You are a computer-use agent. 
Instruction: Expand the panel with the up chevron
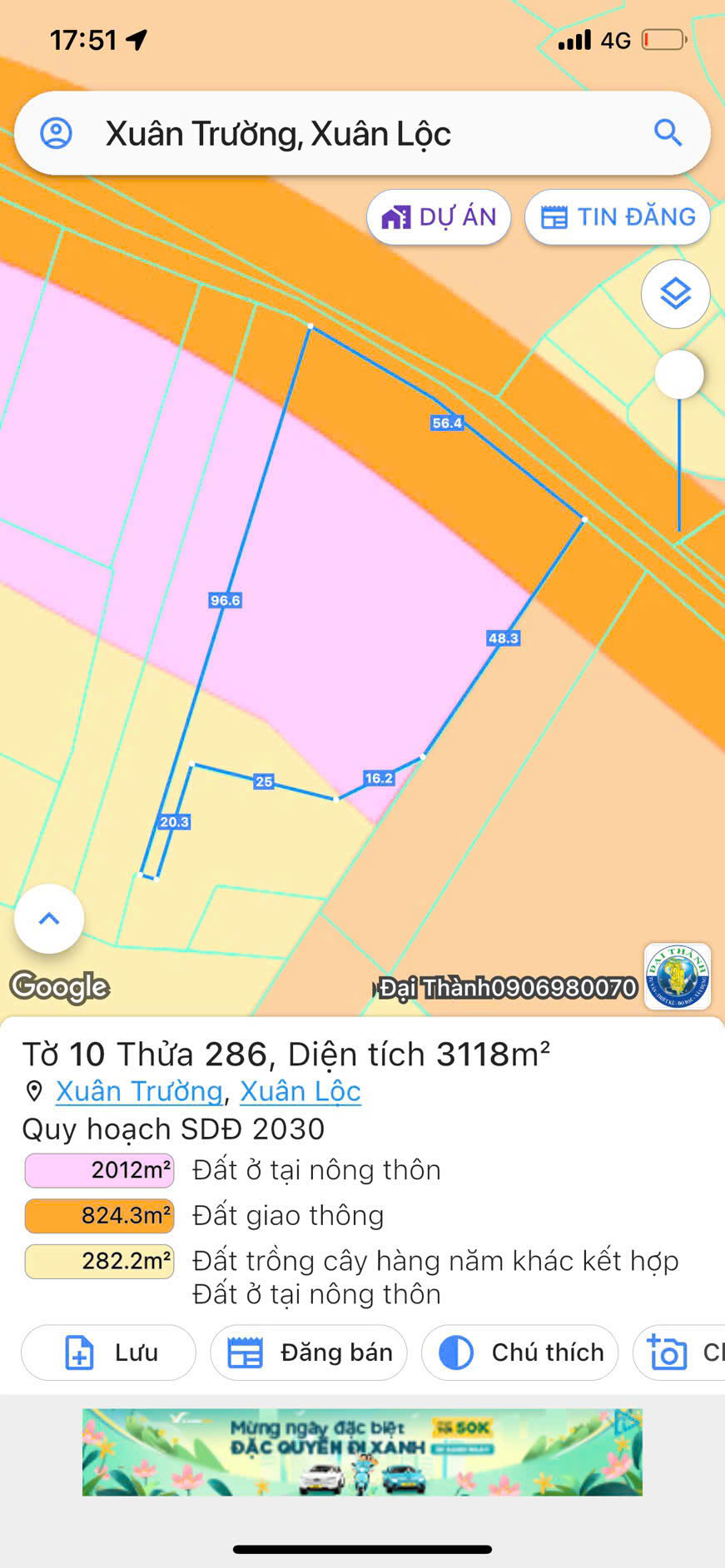coord(49,919)
